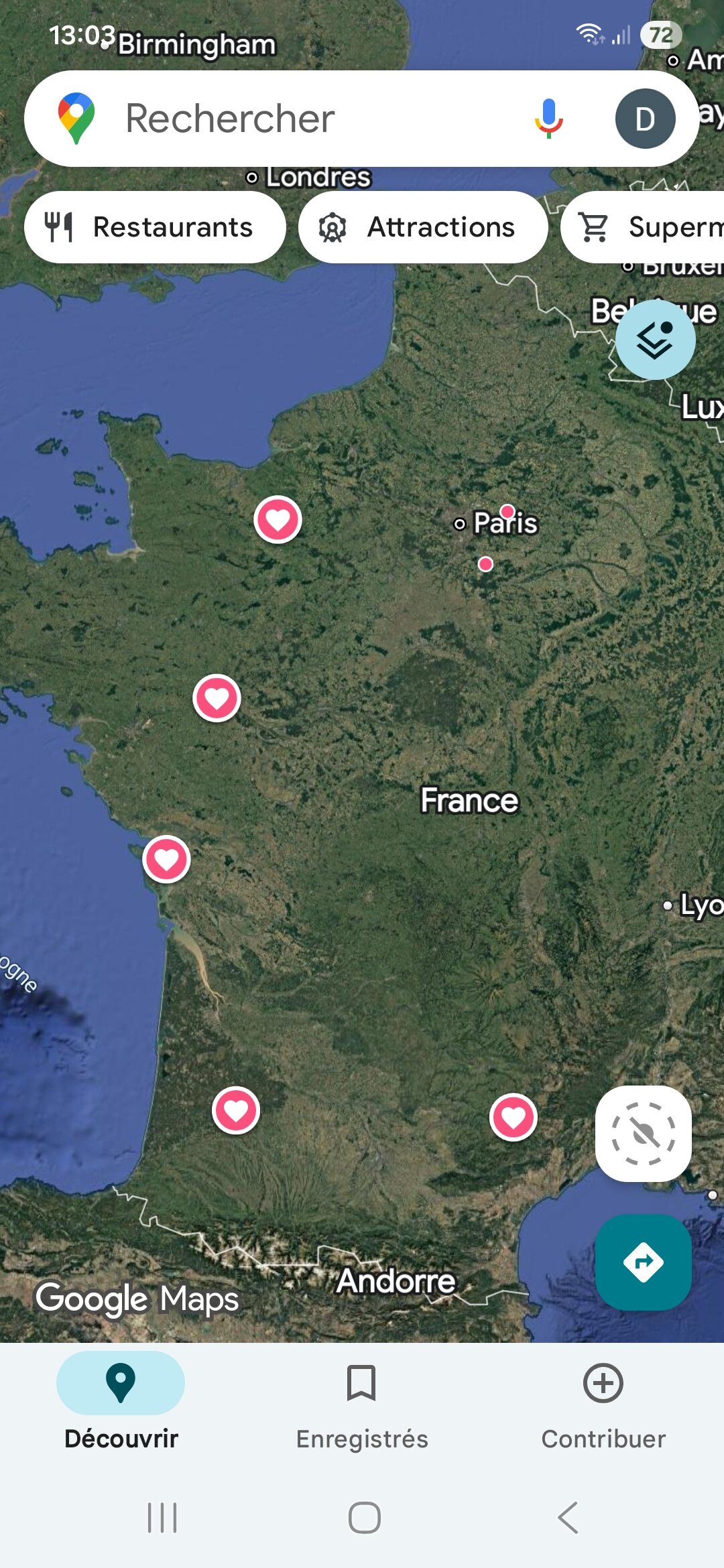724x1568 pixels.
Task: Start voice search with the microphone
Action: [x=548, y=119]
